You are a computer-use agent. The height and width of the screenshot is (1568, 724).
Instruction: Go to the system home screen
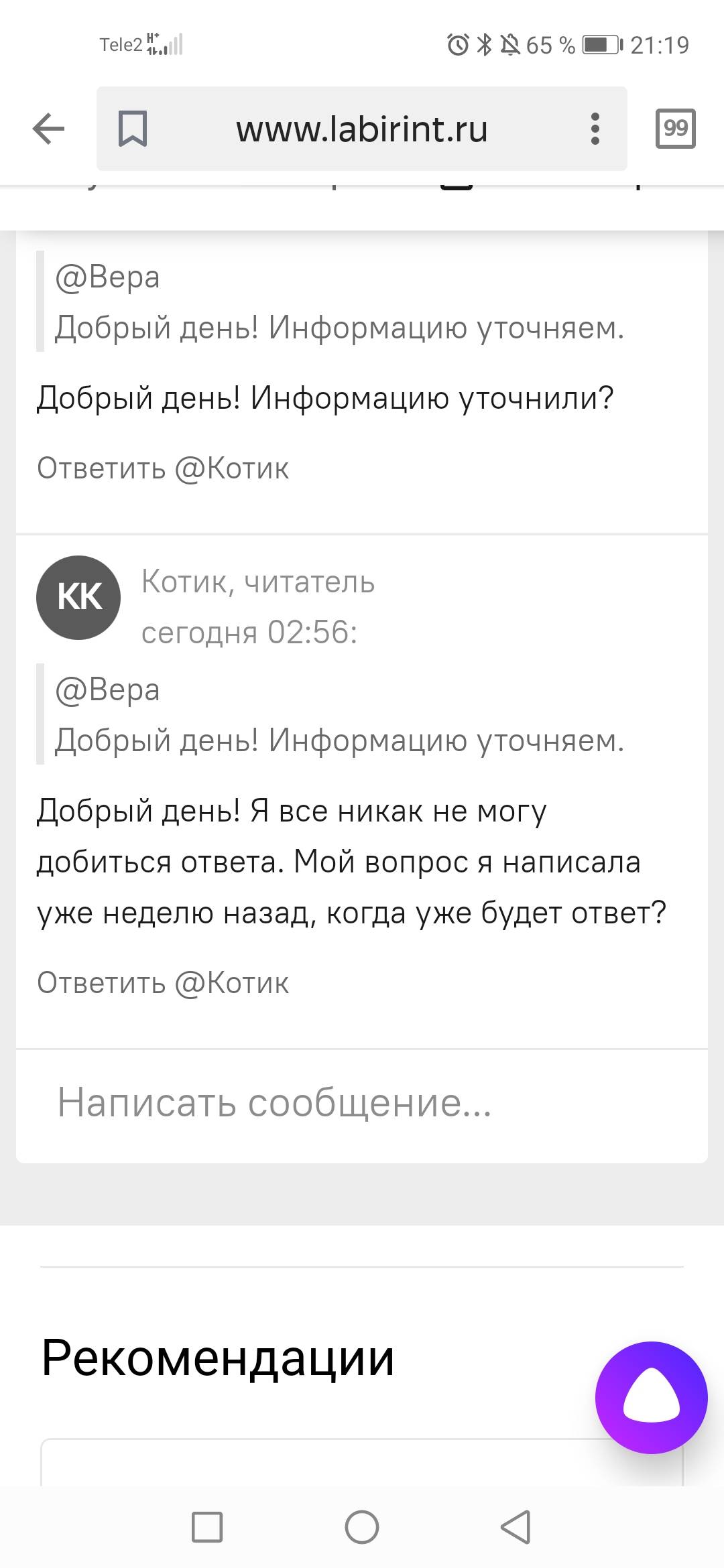(362, 1528)
